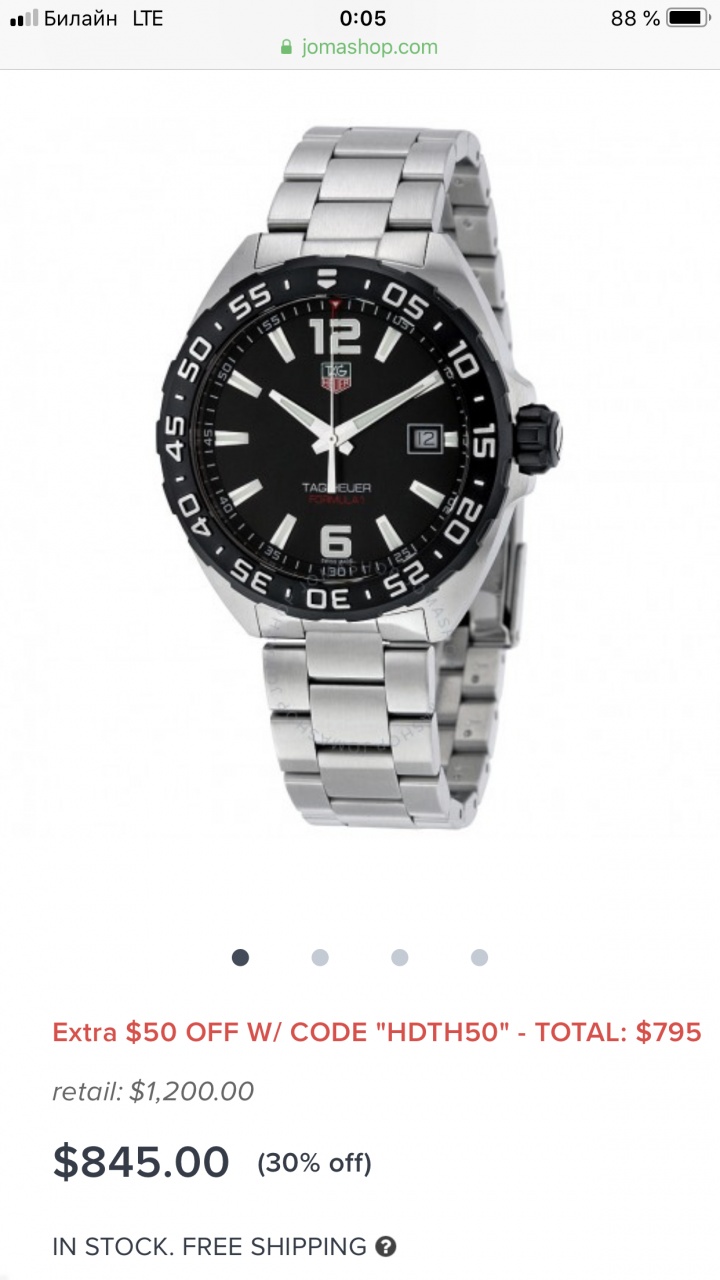Select the fourth product image dot
720x1280 pixels.
tap(479, 958)
